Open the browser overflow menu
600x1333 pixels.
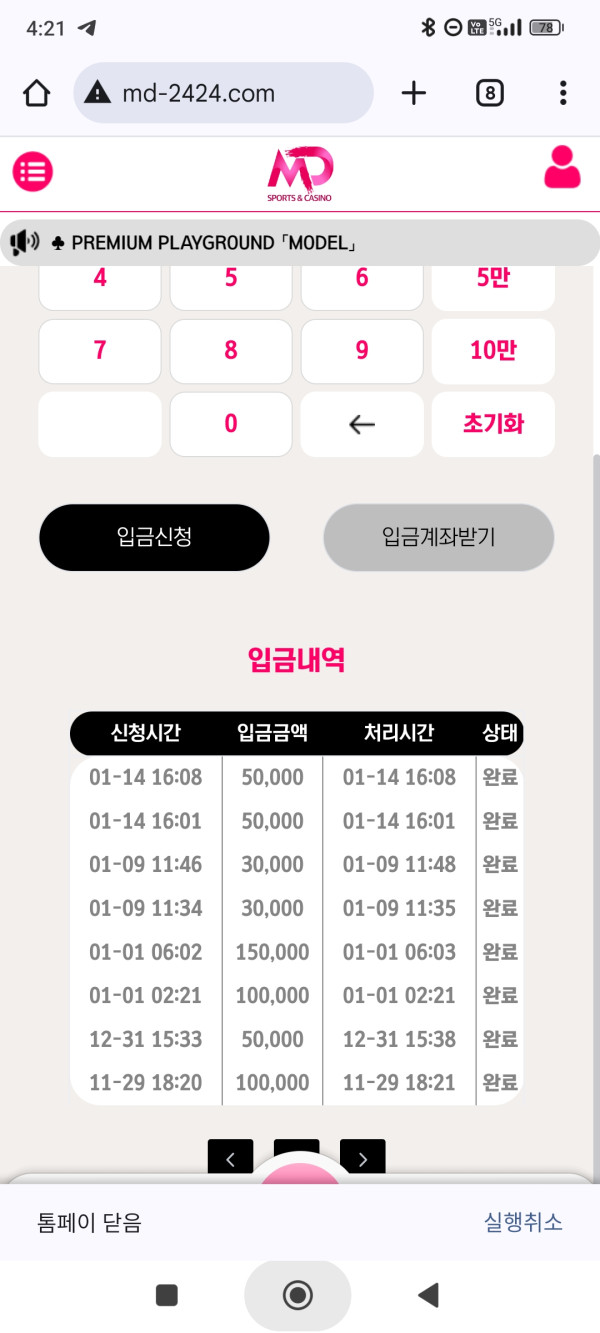pyautogui.click(x=563, y=94)
